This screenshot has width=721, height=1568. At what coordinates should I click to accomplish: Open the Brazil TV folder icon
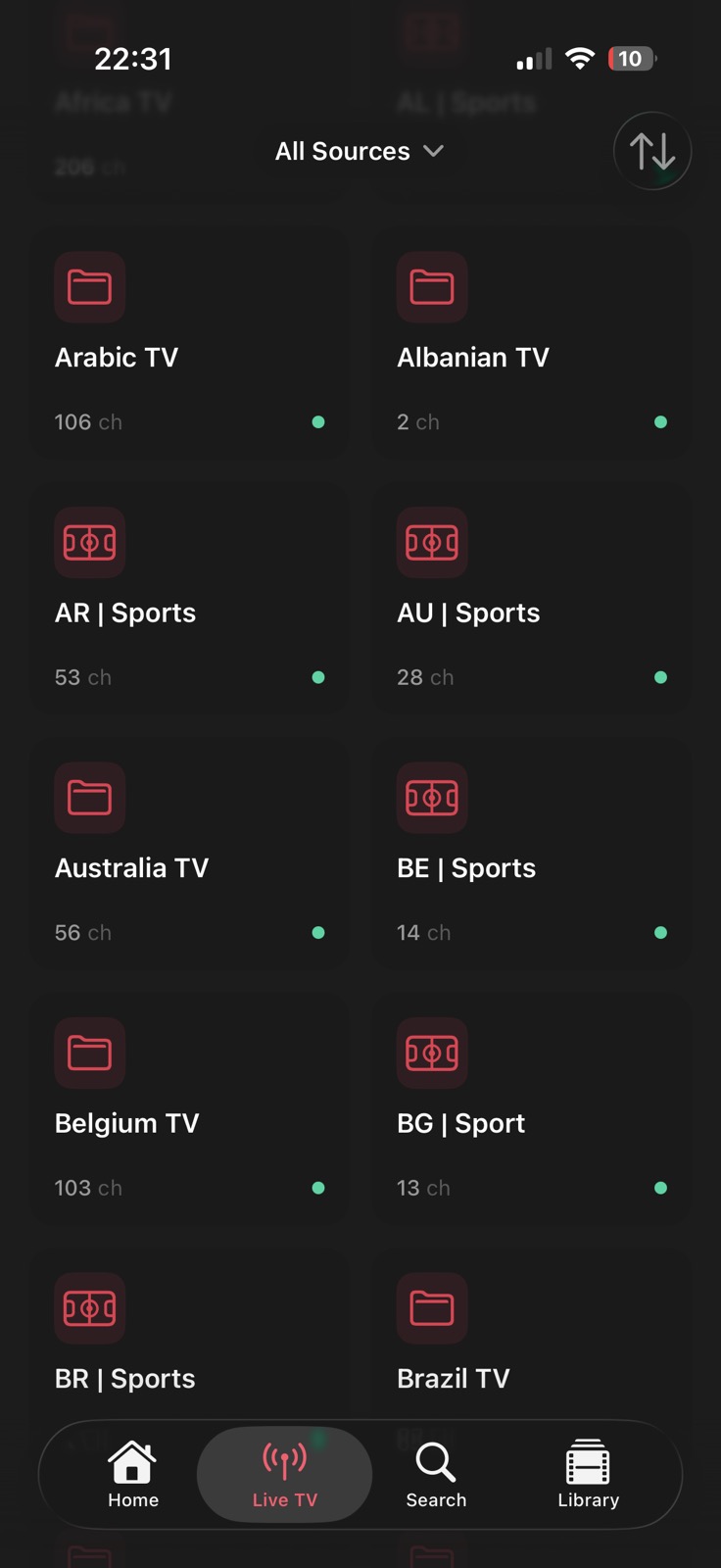(432, 1308)
